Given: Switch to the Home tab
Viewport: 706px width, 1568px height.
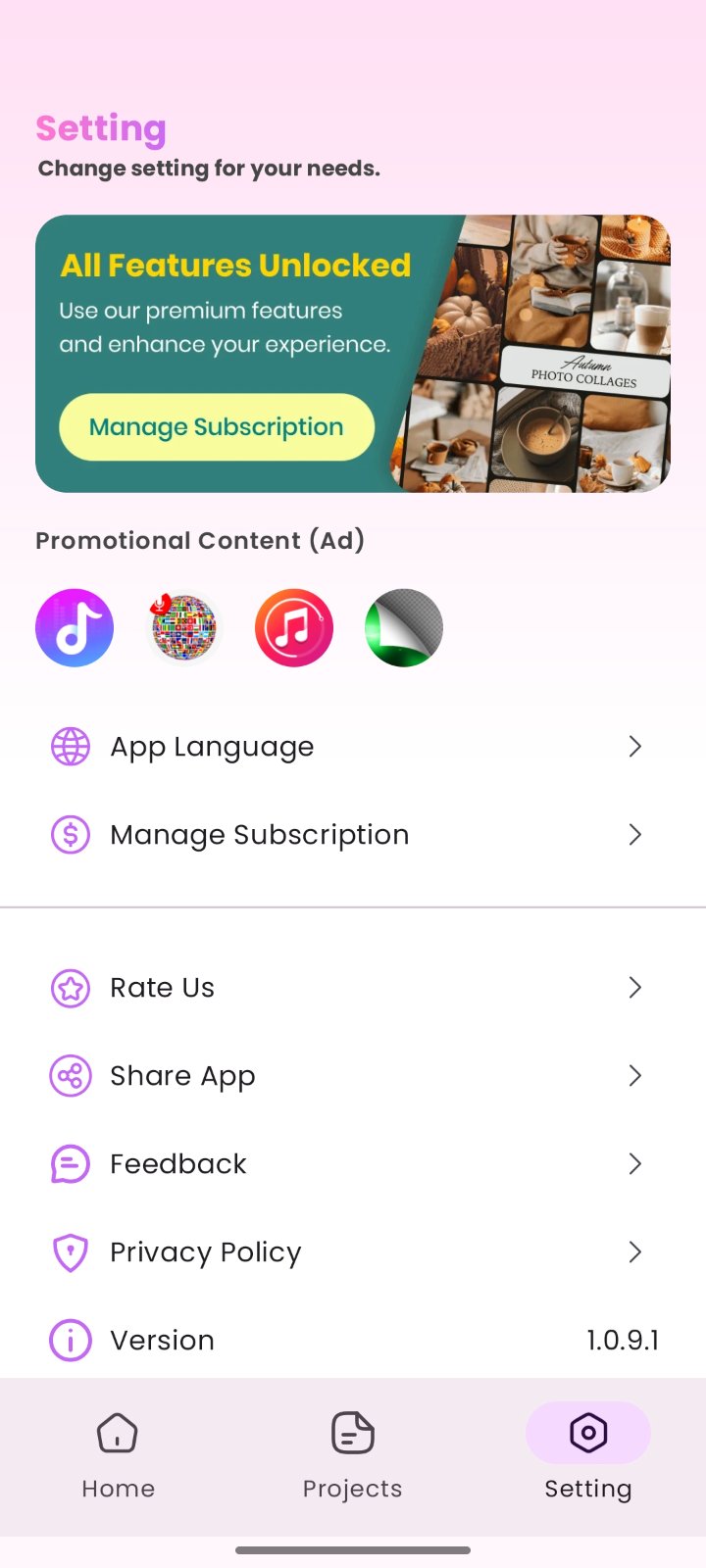Looking at the screenshot, I should pyautogui.click(x=118, y=1454).
